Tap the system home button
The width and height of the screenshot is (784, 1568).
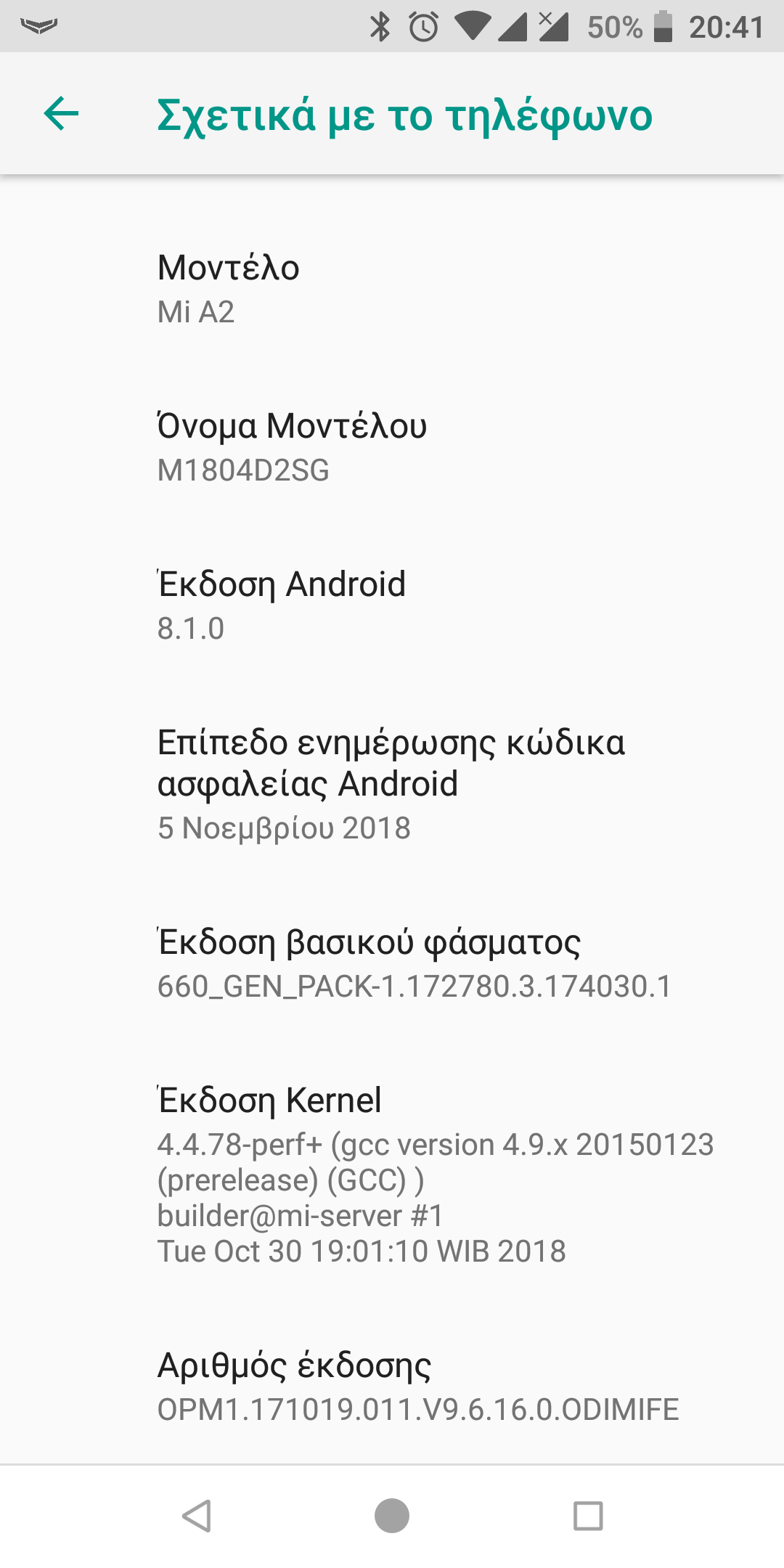(x=392, y=1516)
